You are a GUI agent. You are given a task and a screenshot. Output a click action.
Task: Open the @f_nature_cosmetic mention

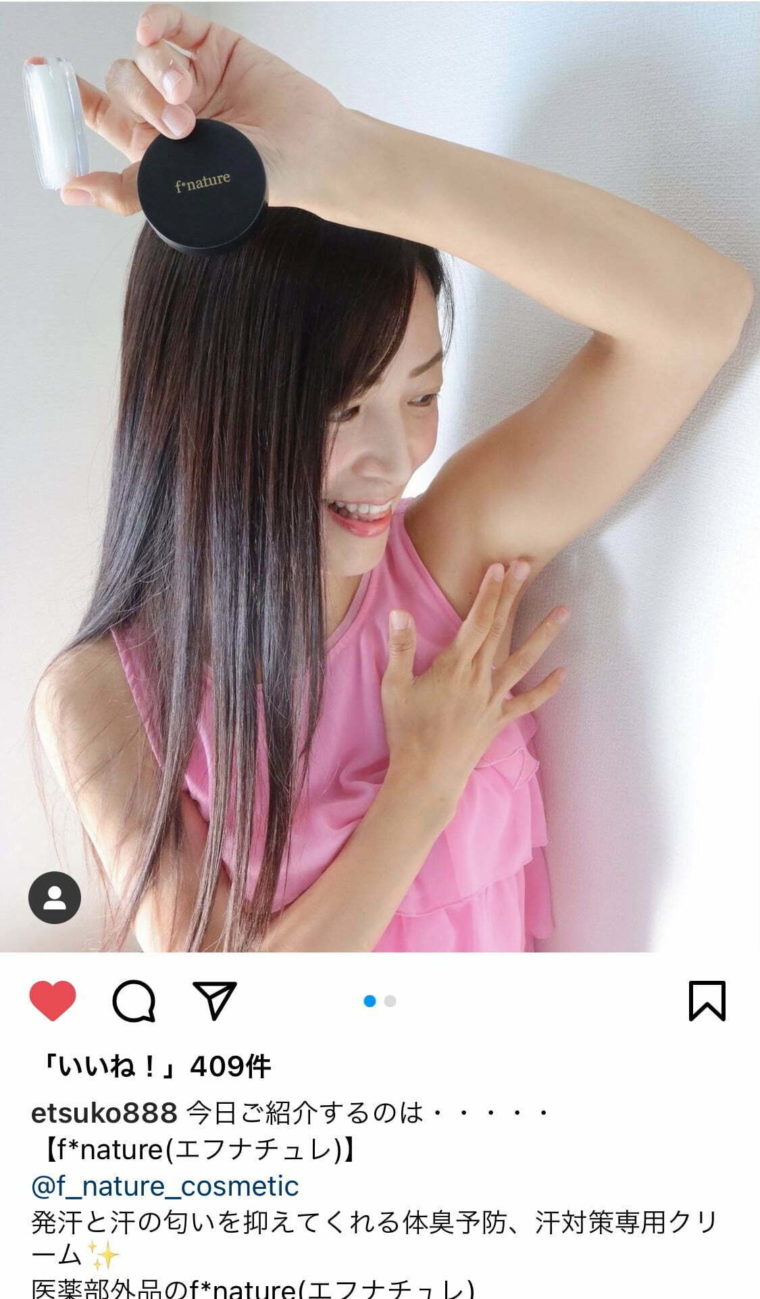tap(165, 1186)
